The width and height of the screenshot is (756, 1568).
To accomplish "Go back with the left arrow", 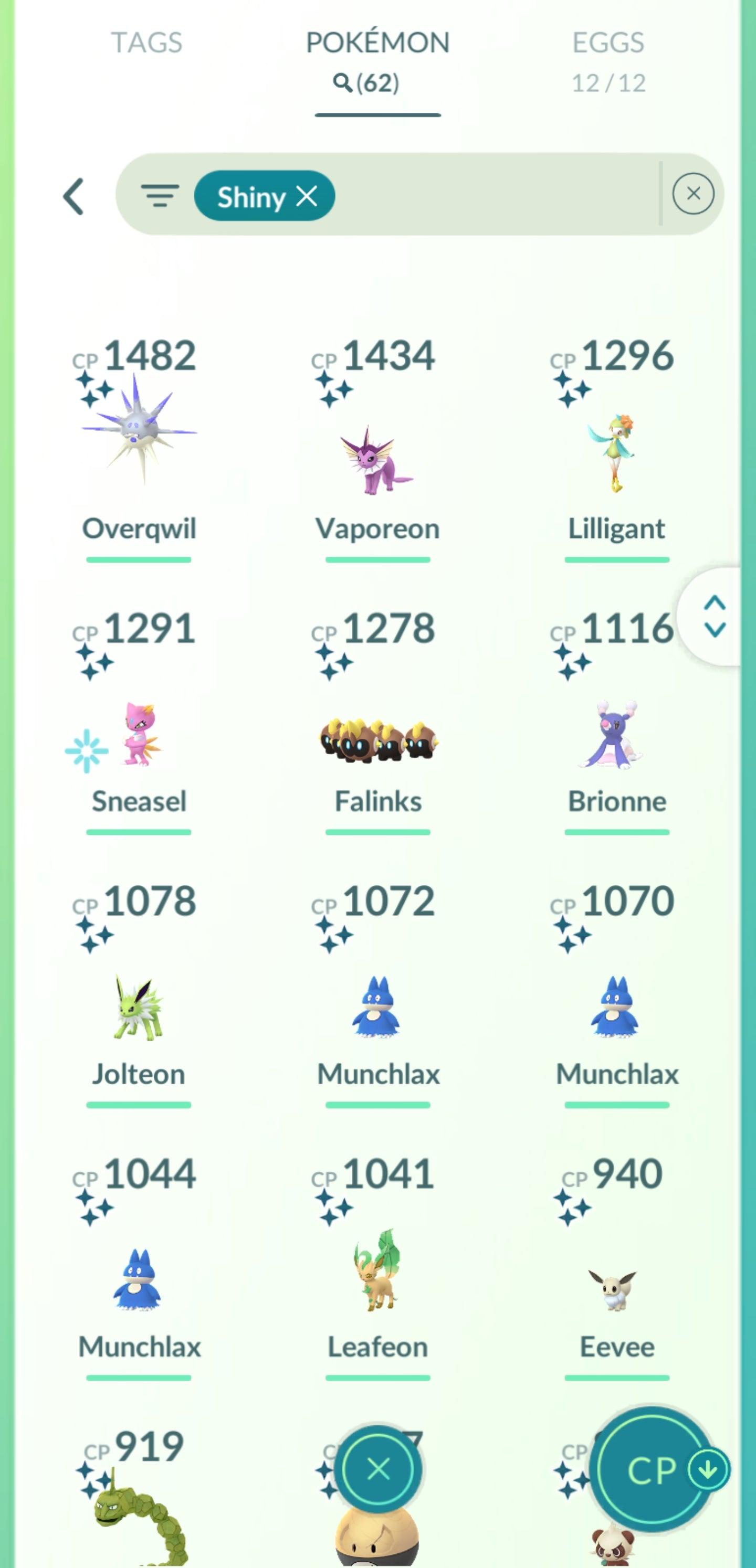I will click(x=73, y=196).
